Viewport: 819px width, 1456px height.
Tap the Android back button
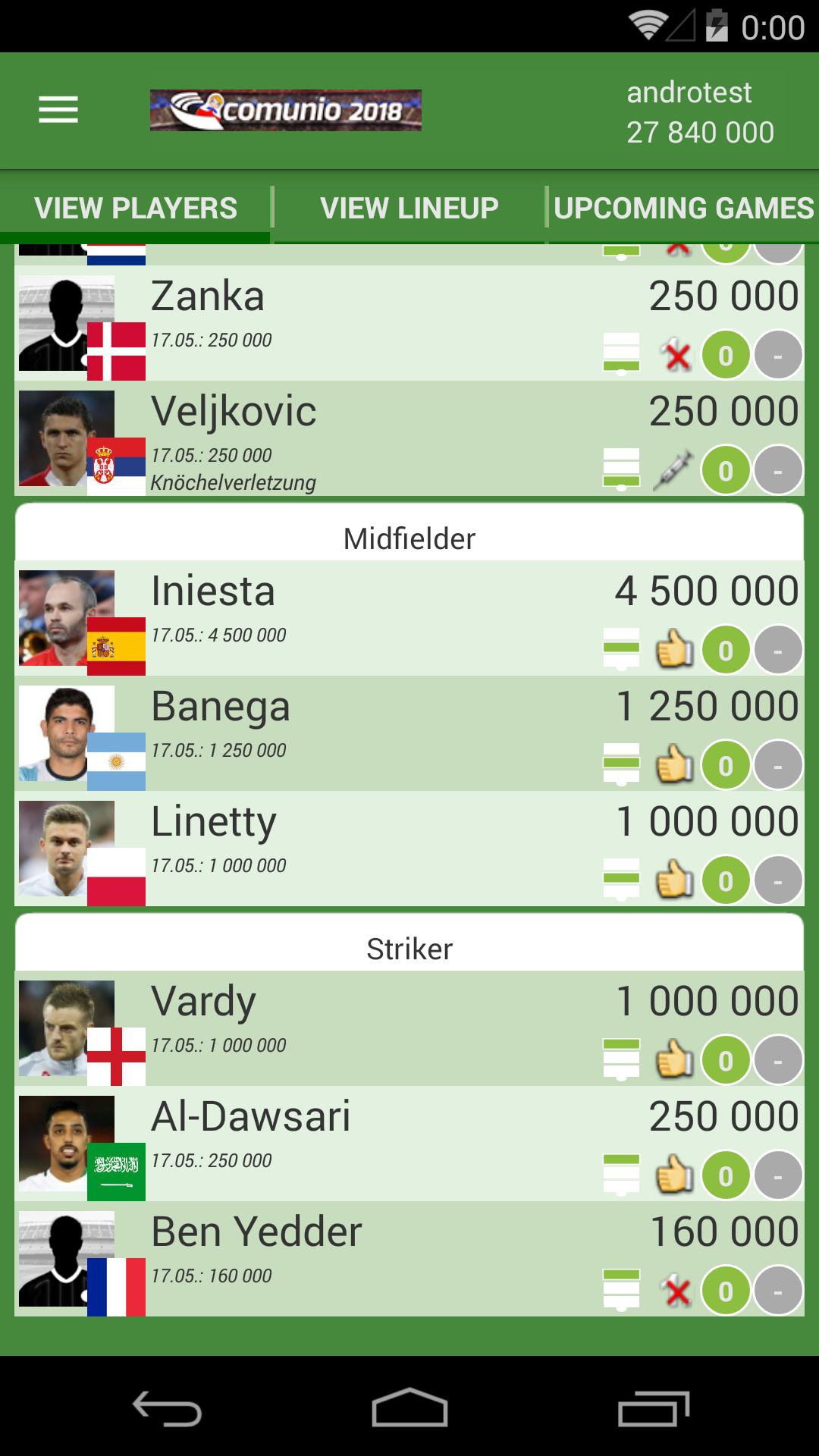coord(167,1409)
